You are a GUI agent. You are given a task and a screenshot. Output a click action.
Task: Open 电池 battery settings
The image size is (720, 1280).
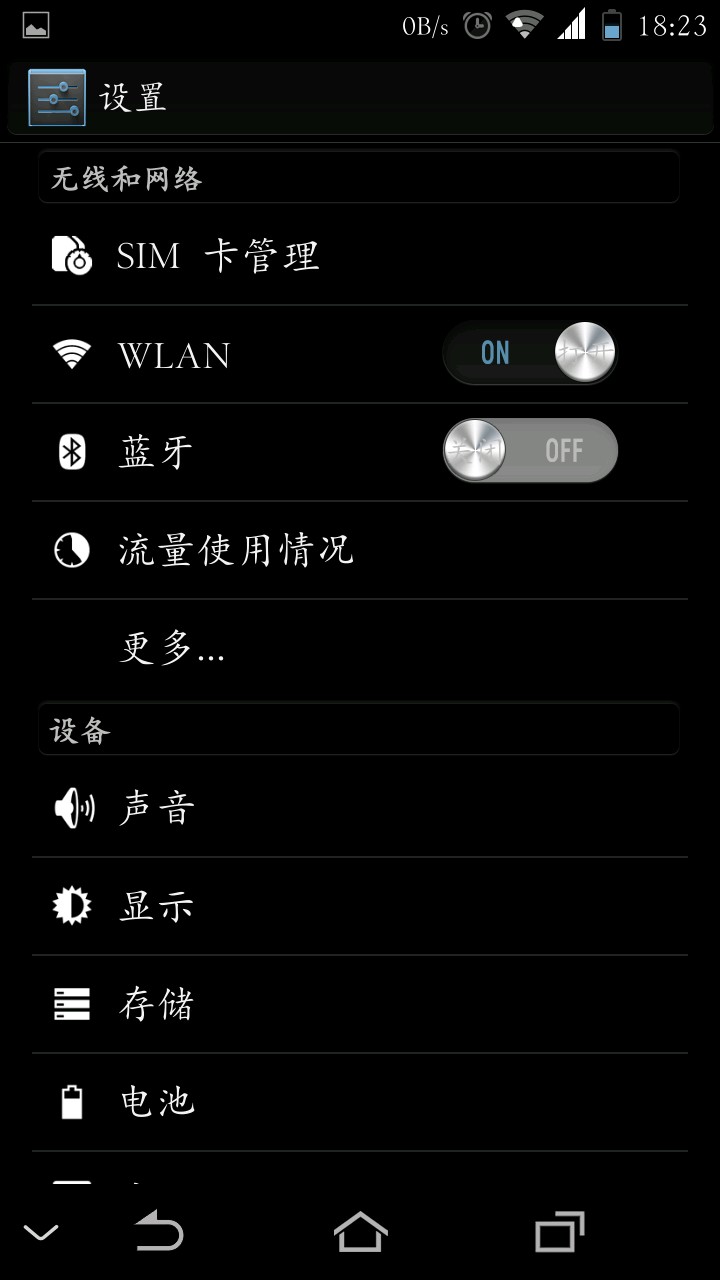coord(156,1102)
